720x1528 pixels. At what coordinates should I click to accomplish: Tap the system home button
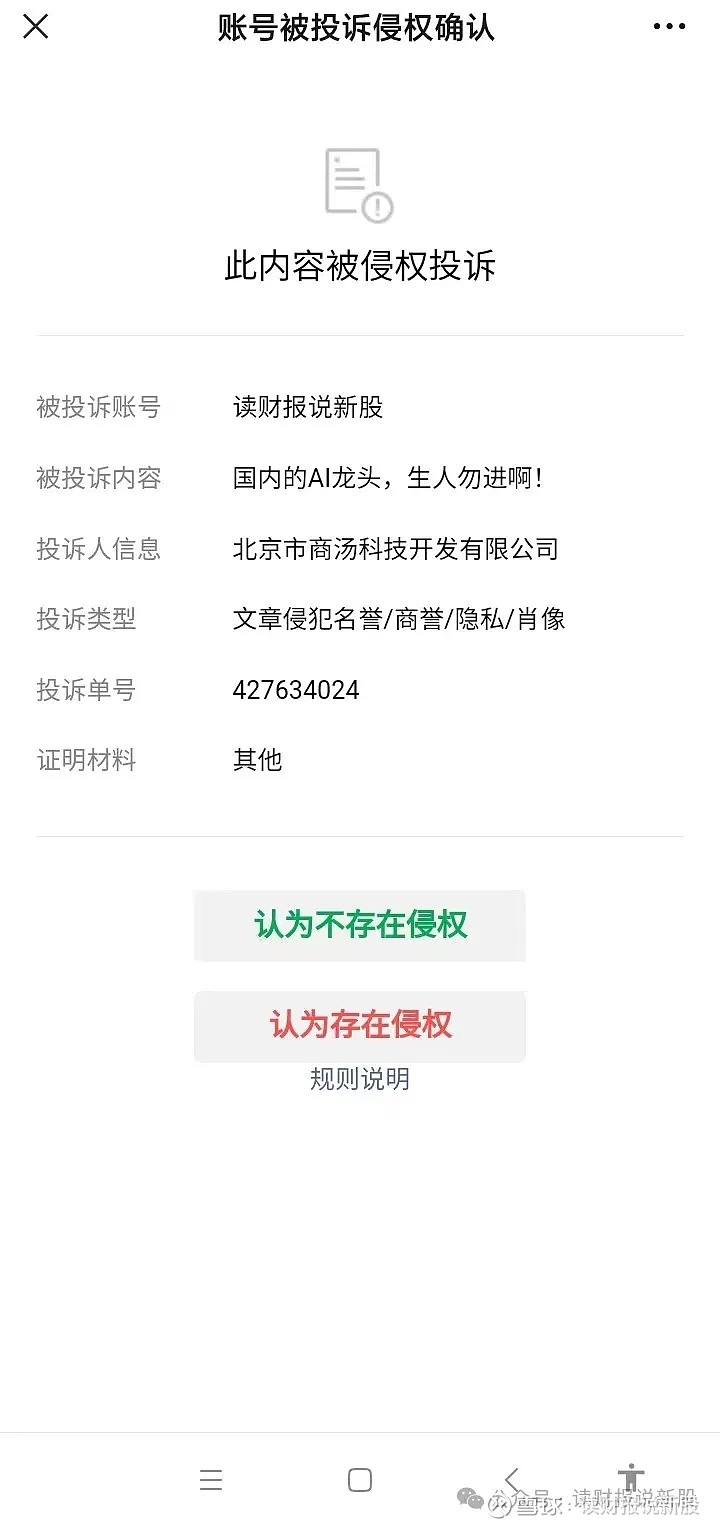click(360, 1480)
